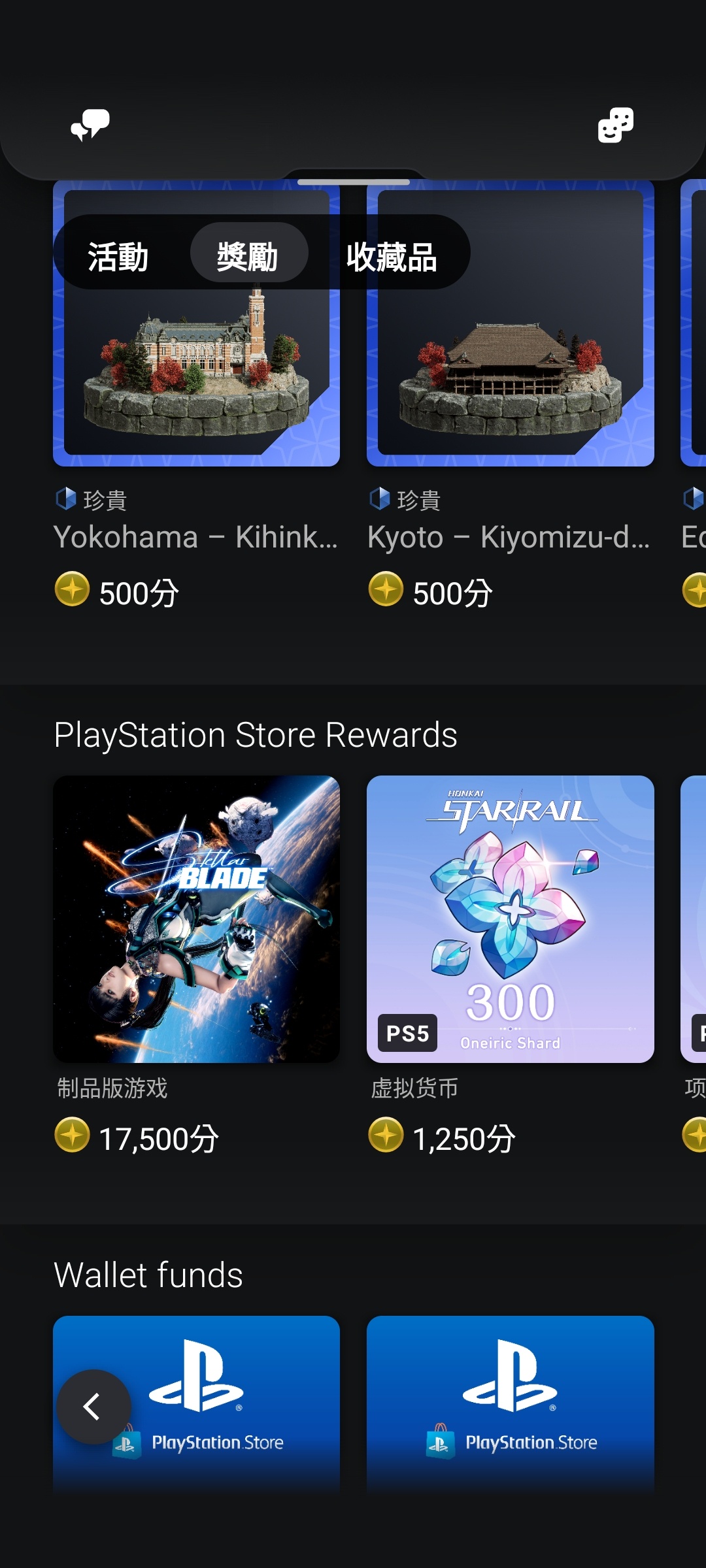Open the chat bubbles icon

click(x=90, y=125)
